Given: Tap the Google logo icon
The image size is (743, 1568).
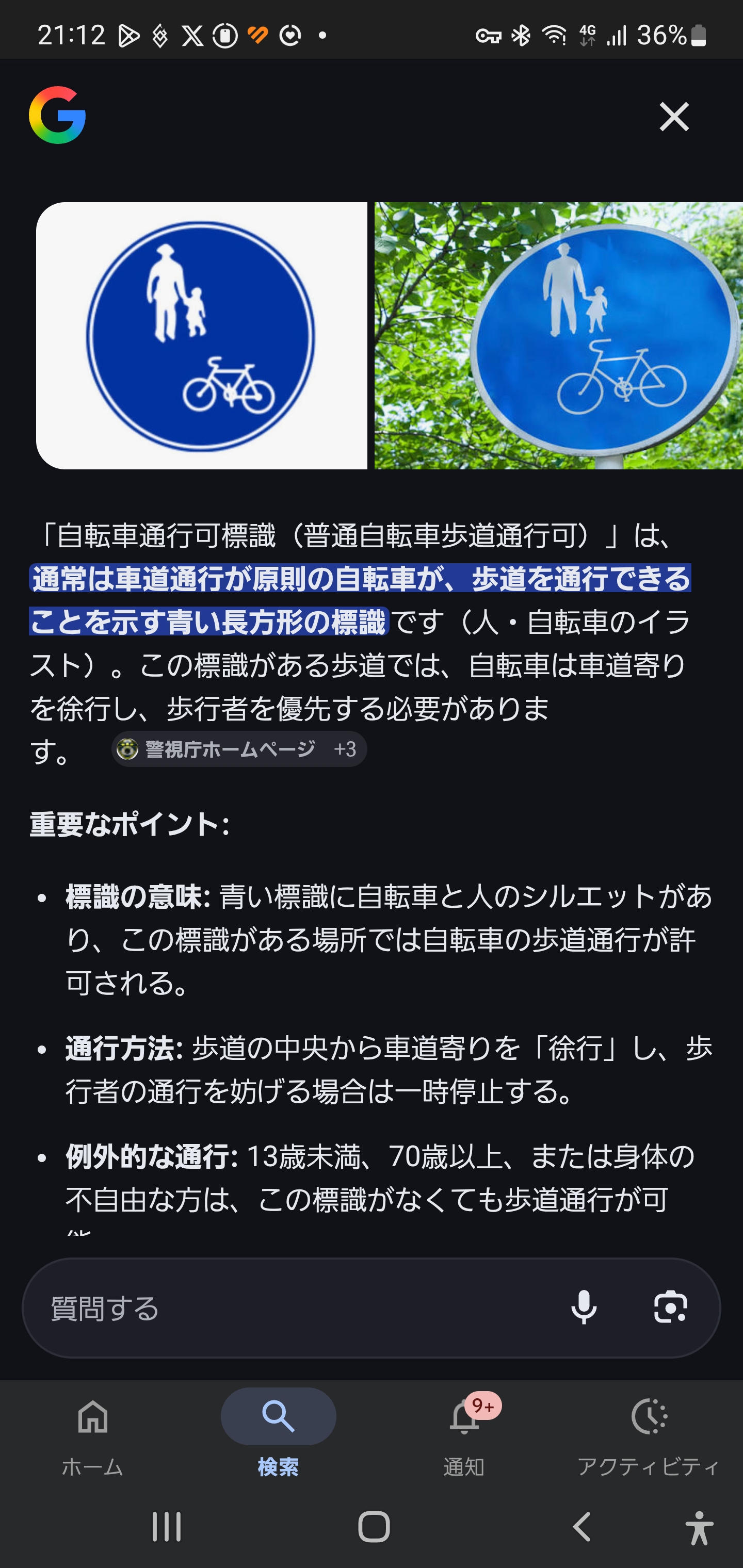Looking at the screenshot, I should pos(57,115).
